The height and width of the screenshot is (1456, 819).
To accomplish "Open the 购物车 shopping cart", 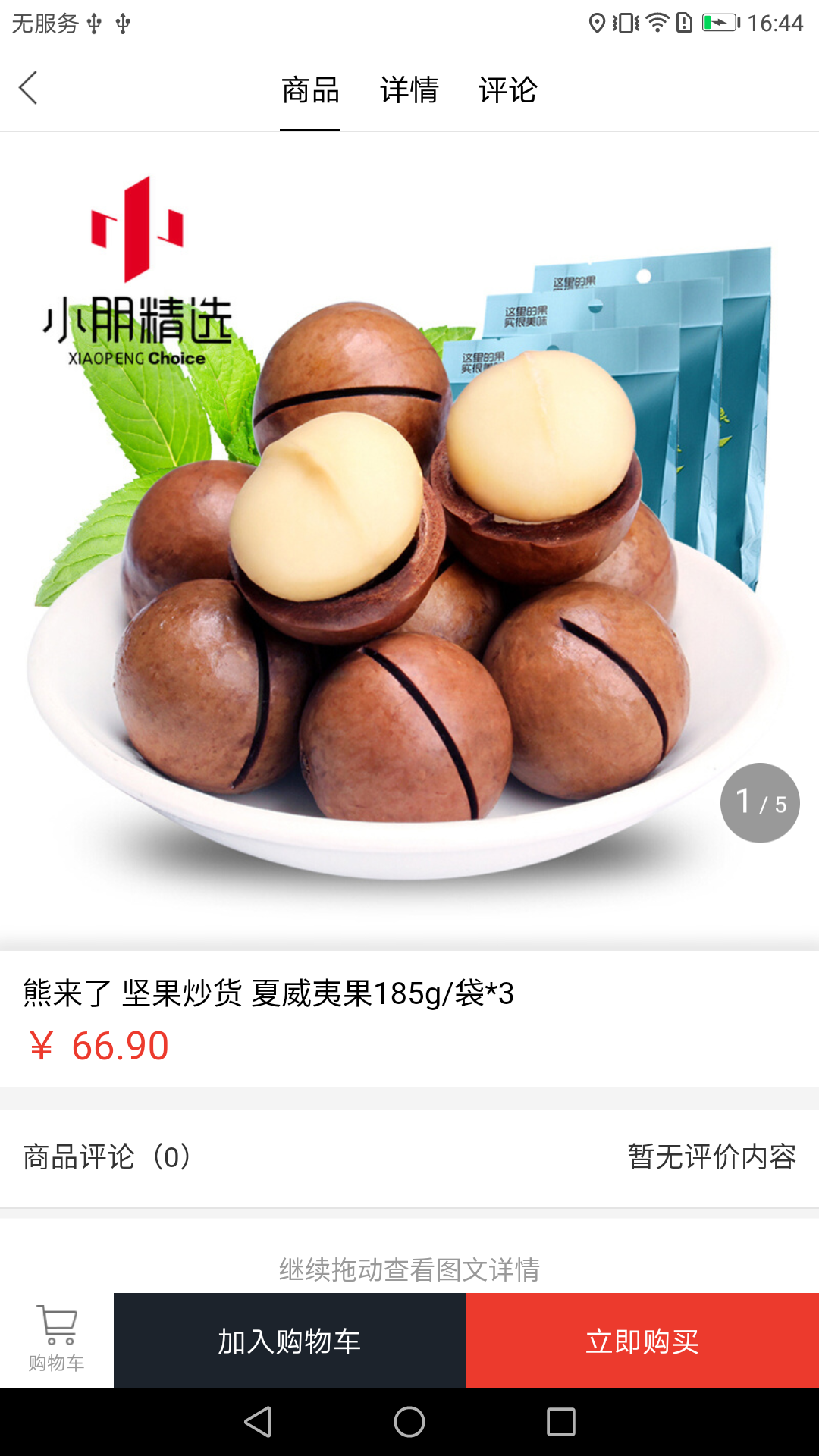I will [57, 1340].
